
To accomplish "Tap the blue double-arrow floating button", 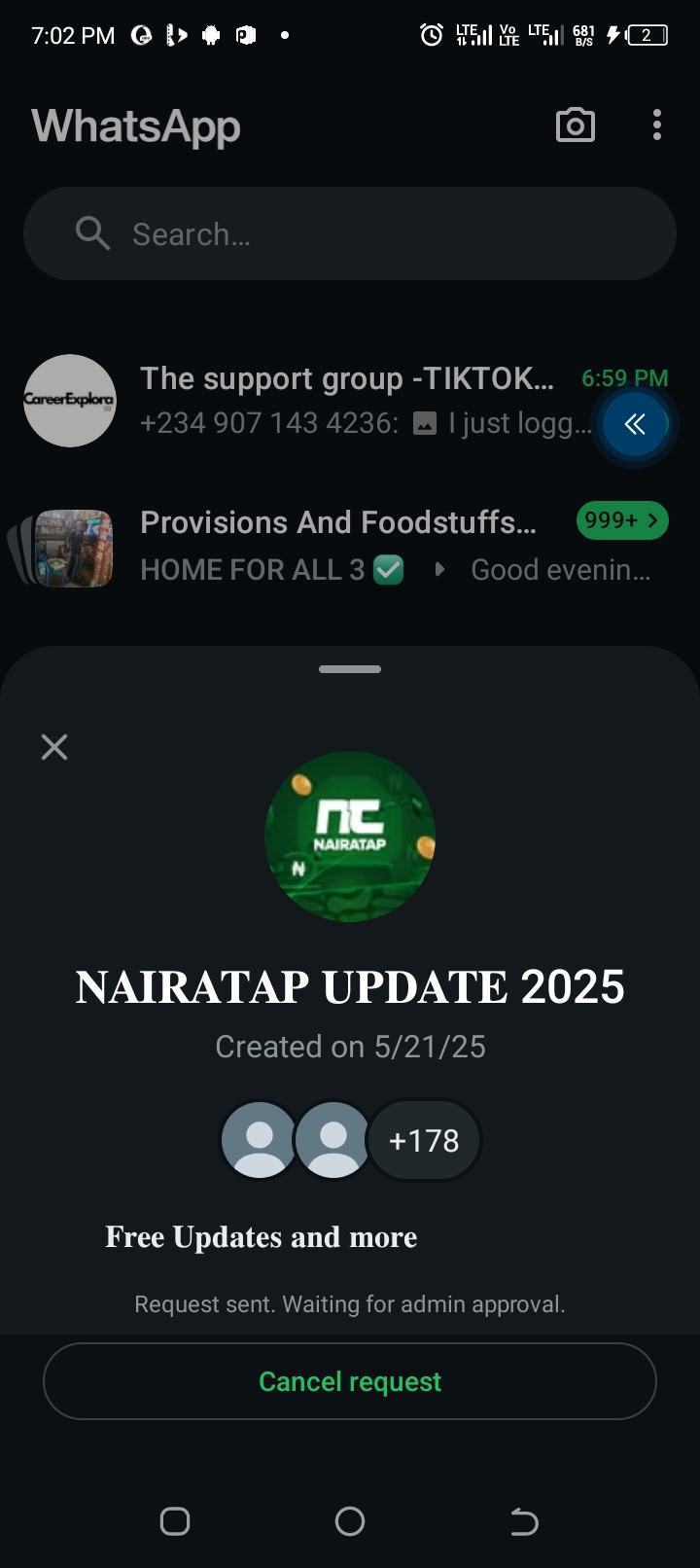I will pyautogui.click(x=635, y=424).
